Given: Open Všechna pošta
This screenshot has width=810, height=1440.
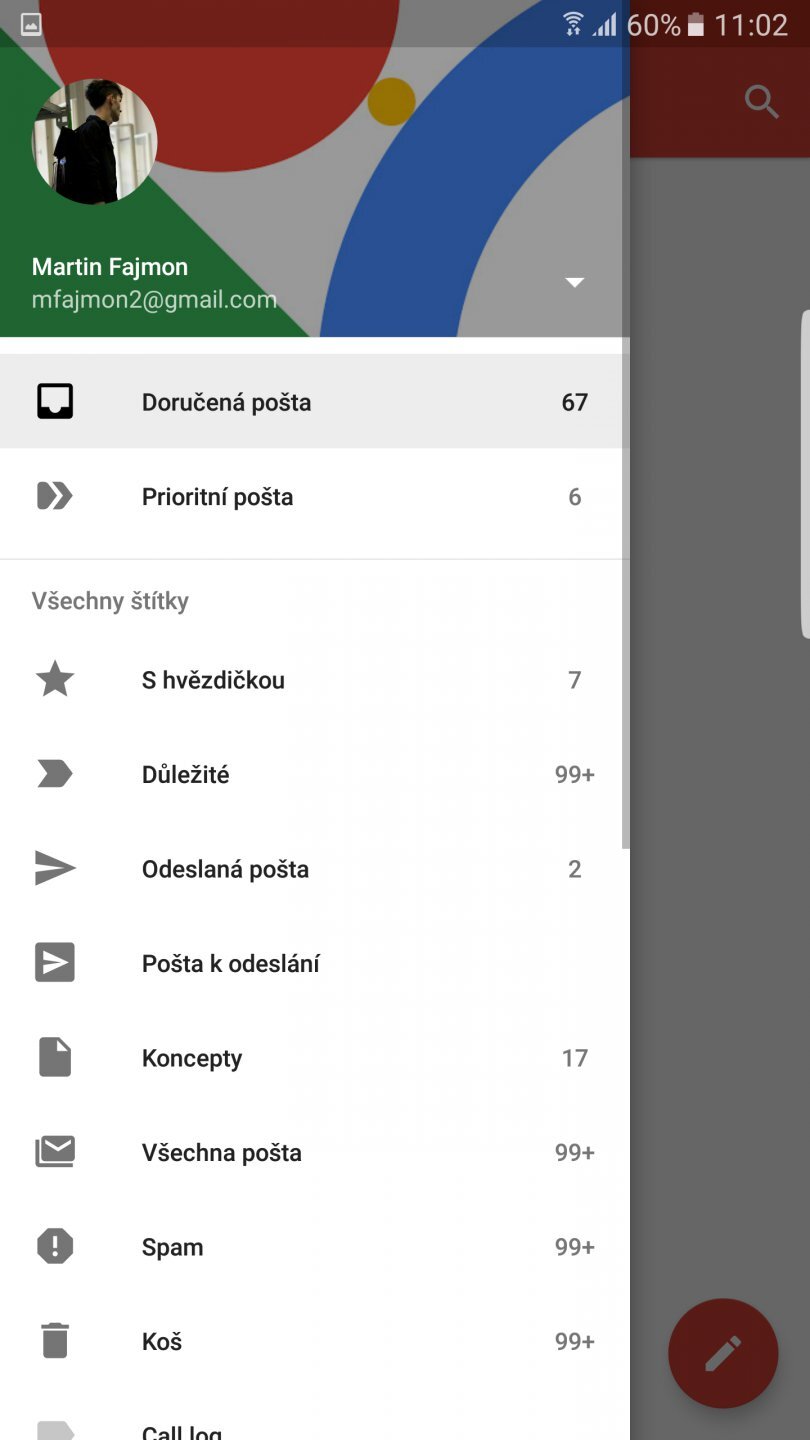Looking at the screenshot, I should pos(221,1152).
